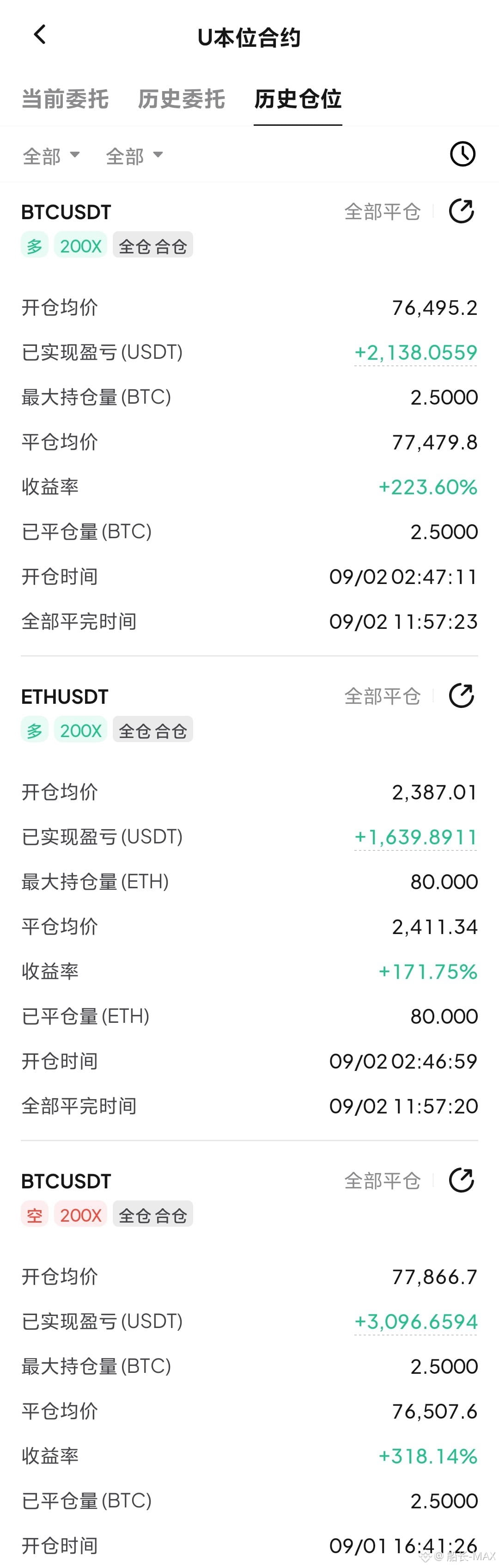Switch to the 历史委托 tab
Viewport: 499px width, 1568px height.
181,98
